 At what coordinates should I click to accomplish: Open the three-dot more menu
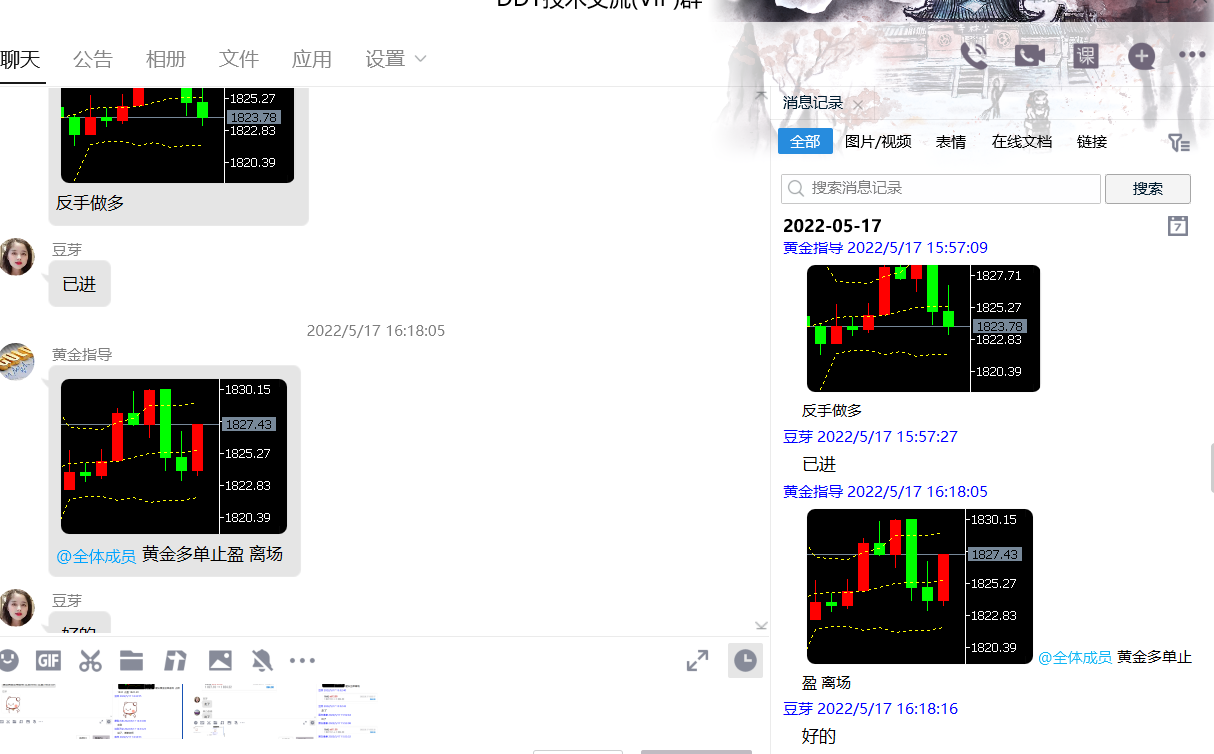coord(1192,55)
